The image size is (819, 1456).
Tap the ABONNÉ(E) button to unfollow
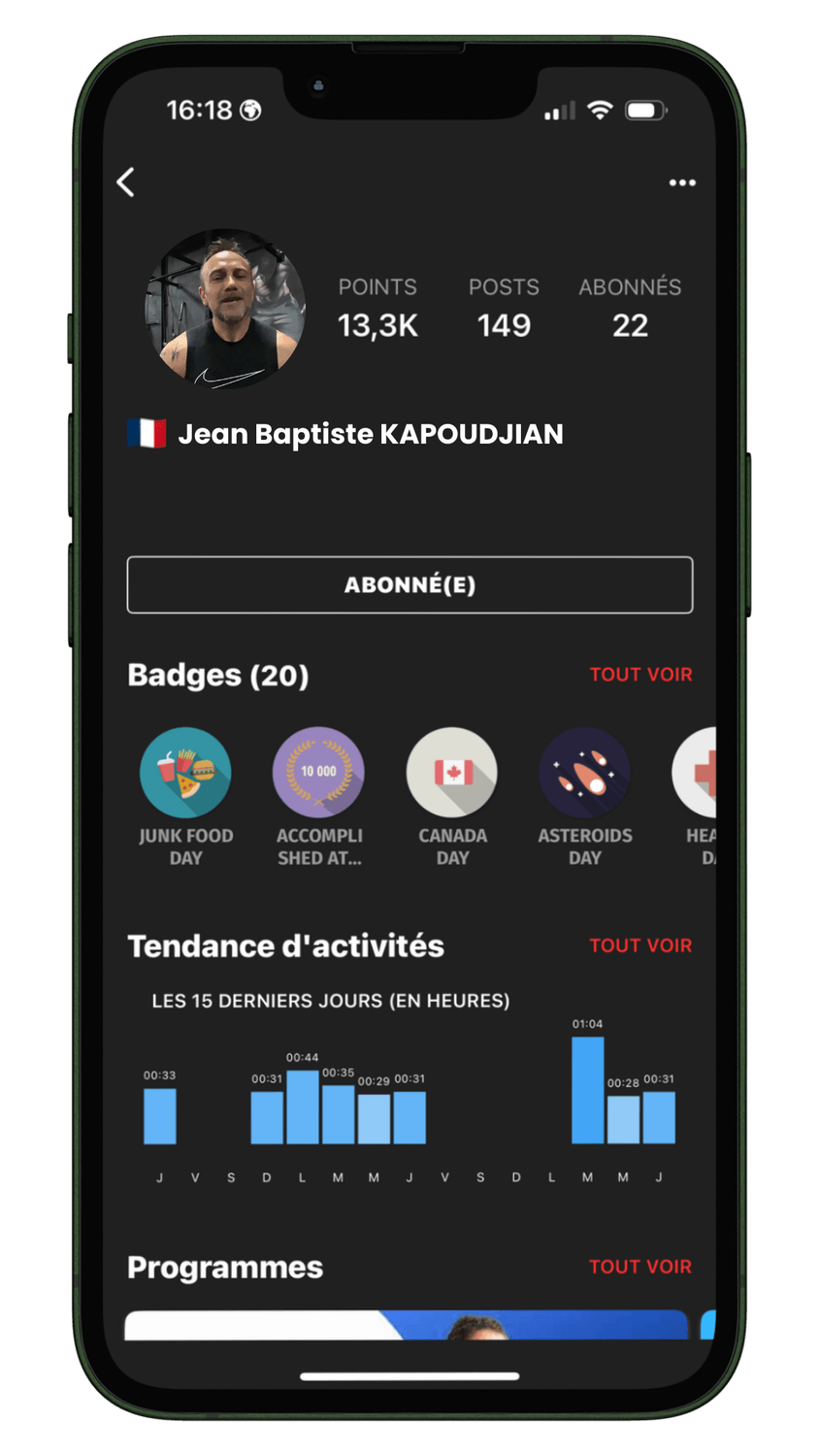point(409,584)
